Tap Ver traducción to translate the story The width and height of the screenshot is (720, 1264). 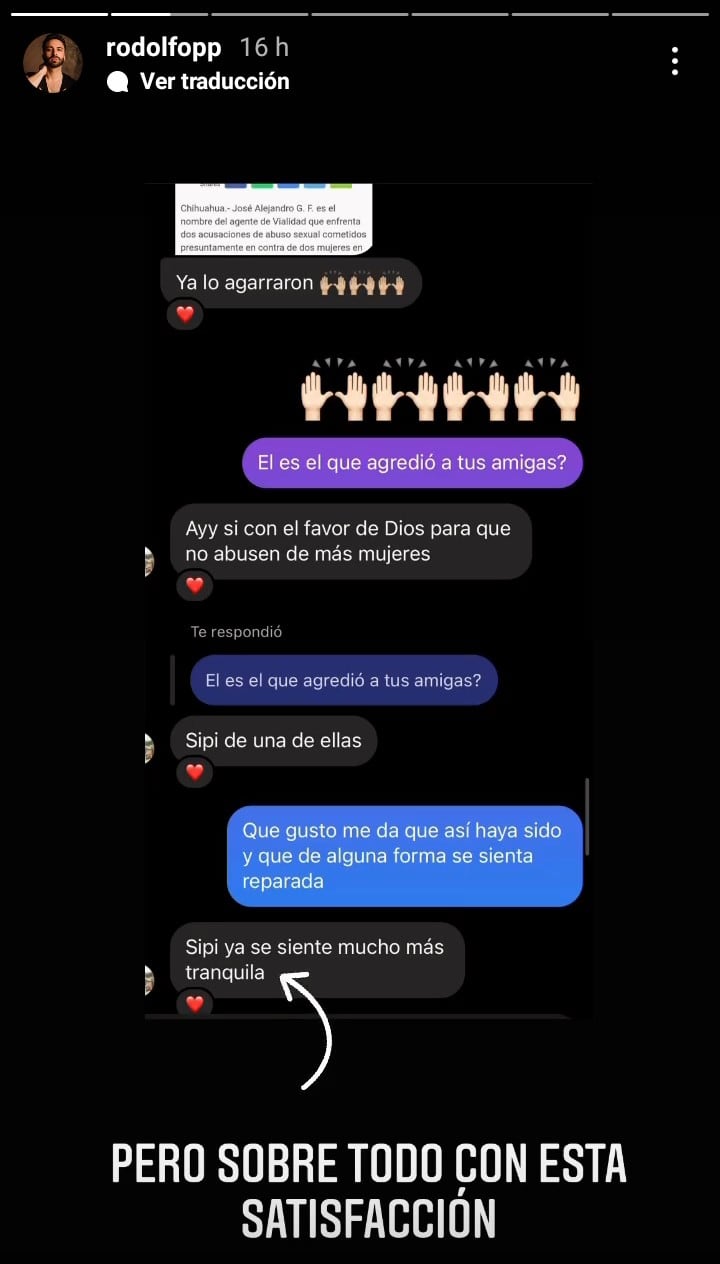tap(213, 82)
